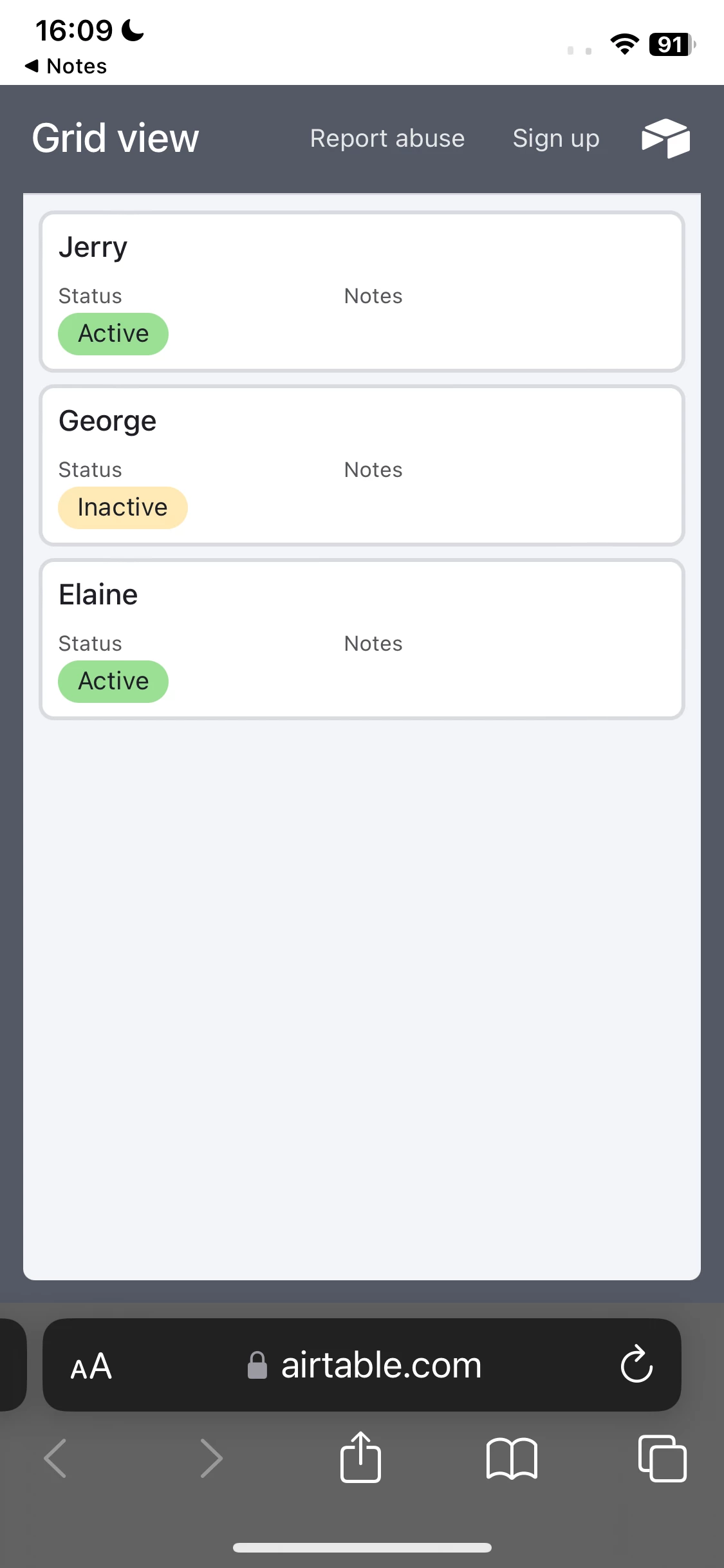Return to the Notes app
Viewport: 724px width, 1568px height.
(66, 66)
